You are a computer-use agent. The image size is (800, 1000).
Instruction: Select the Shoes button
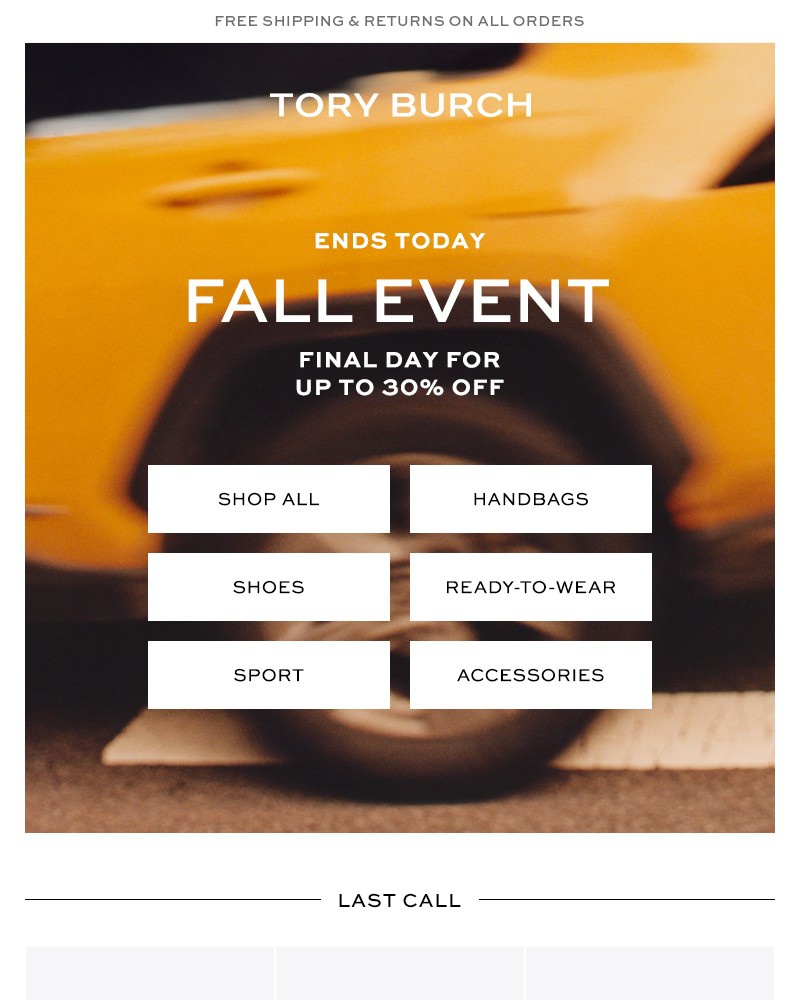(268, 587)
